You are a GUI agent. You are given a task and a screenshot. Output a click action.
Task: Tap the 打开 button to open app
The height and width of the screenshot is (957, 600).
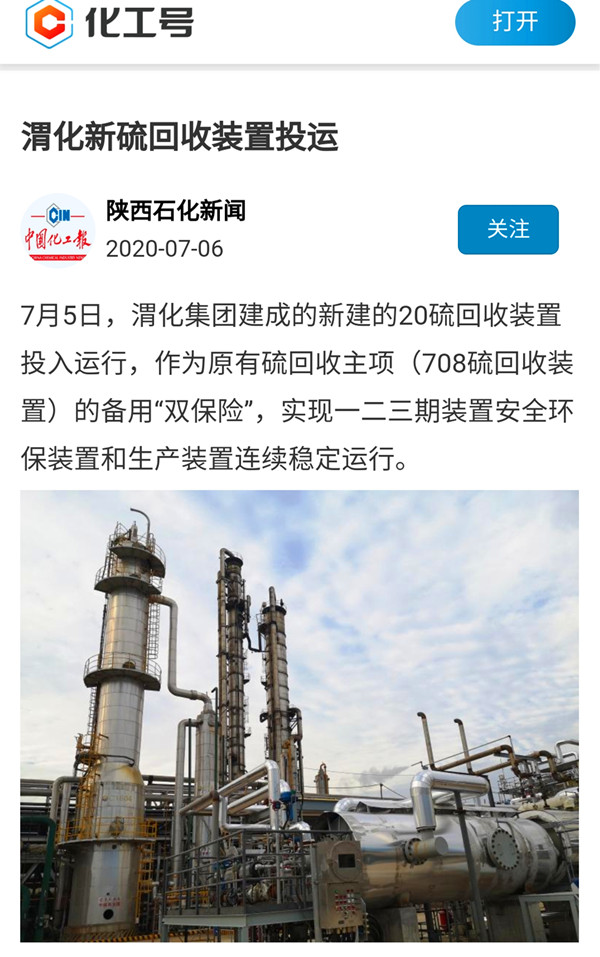click(x=515, y=22)
